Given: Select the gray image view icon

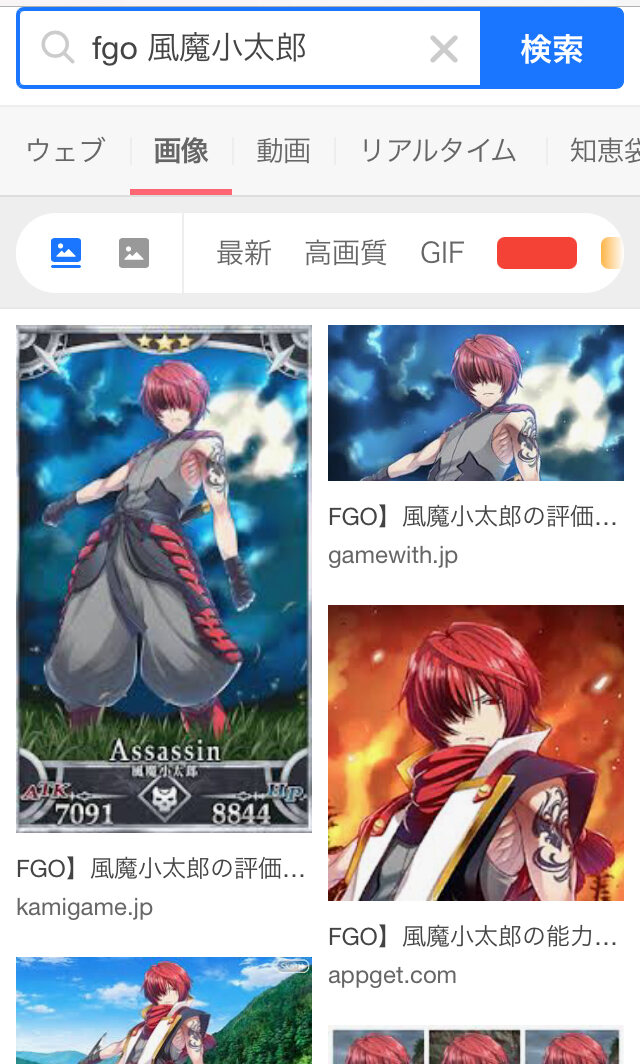Looking at the screenshot, I should (x=134, y=253).
